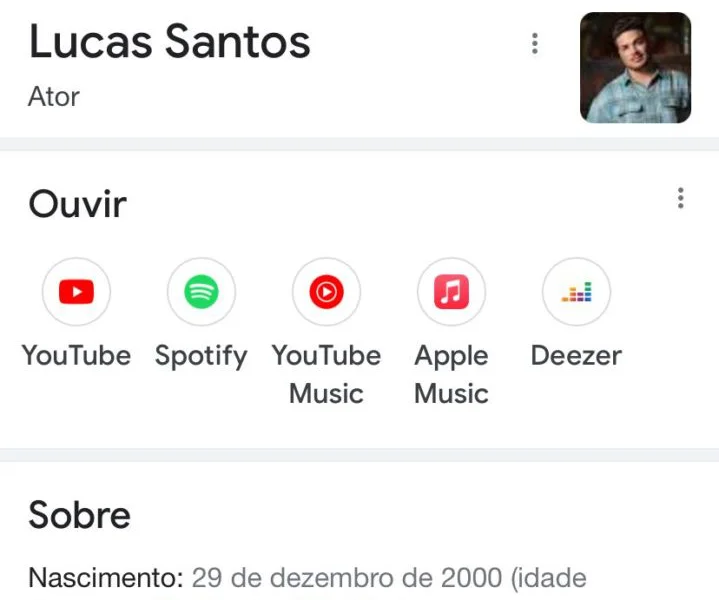Open overflow menu in Ouvir section

pyautogui.click(x=680, y=198)
